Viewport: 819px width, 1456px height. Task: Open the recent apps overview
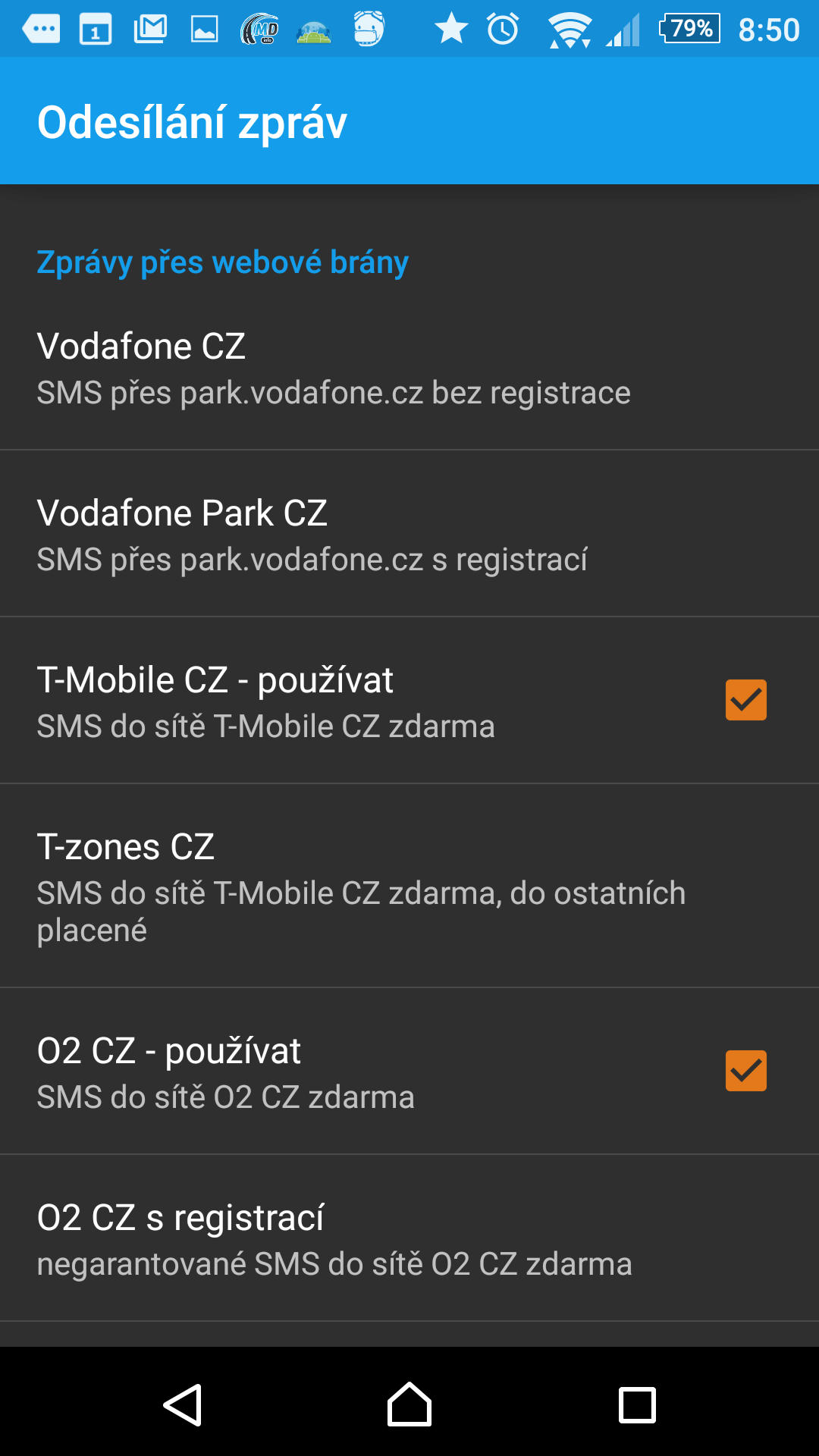coord(637,1405)
